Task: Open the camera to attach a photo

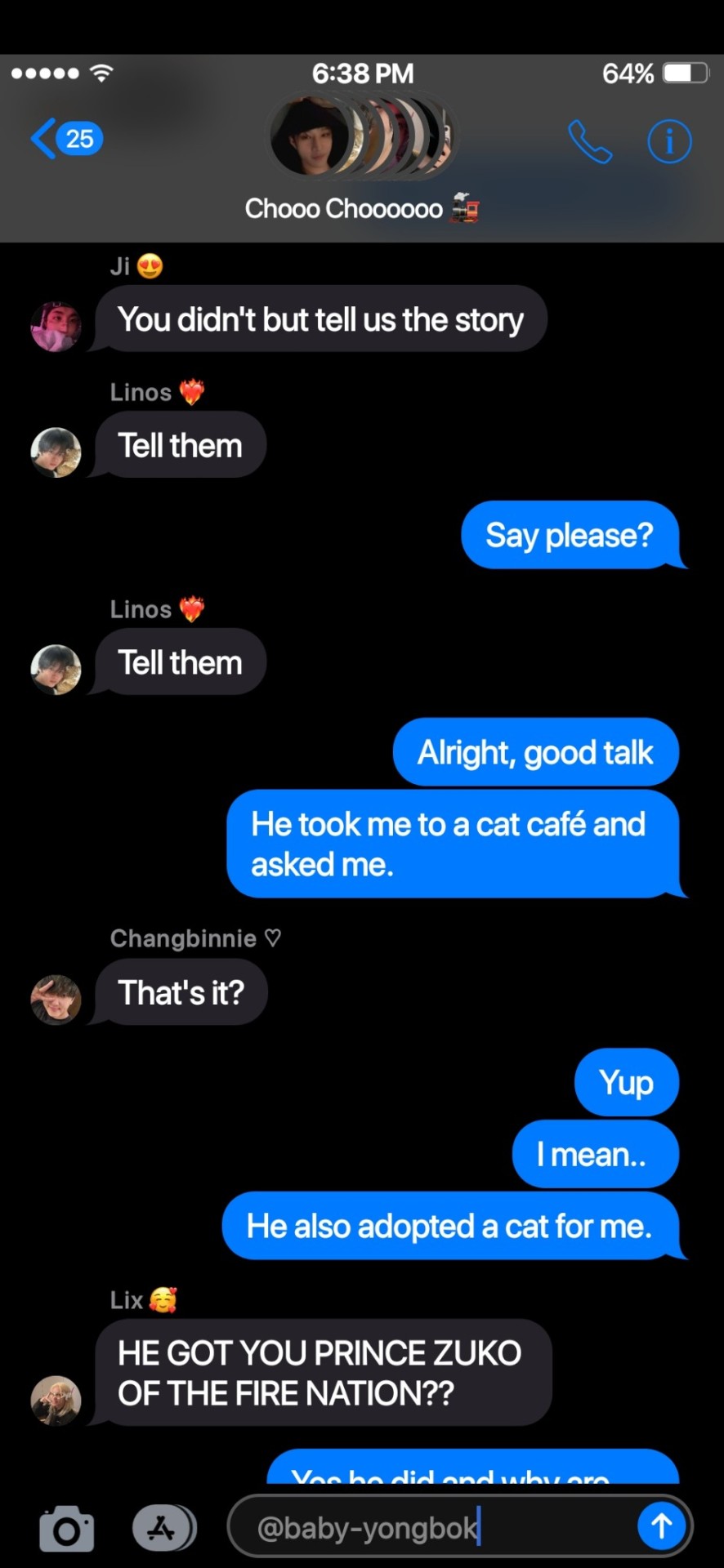Action: [66, 1528]
